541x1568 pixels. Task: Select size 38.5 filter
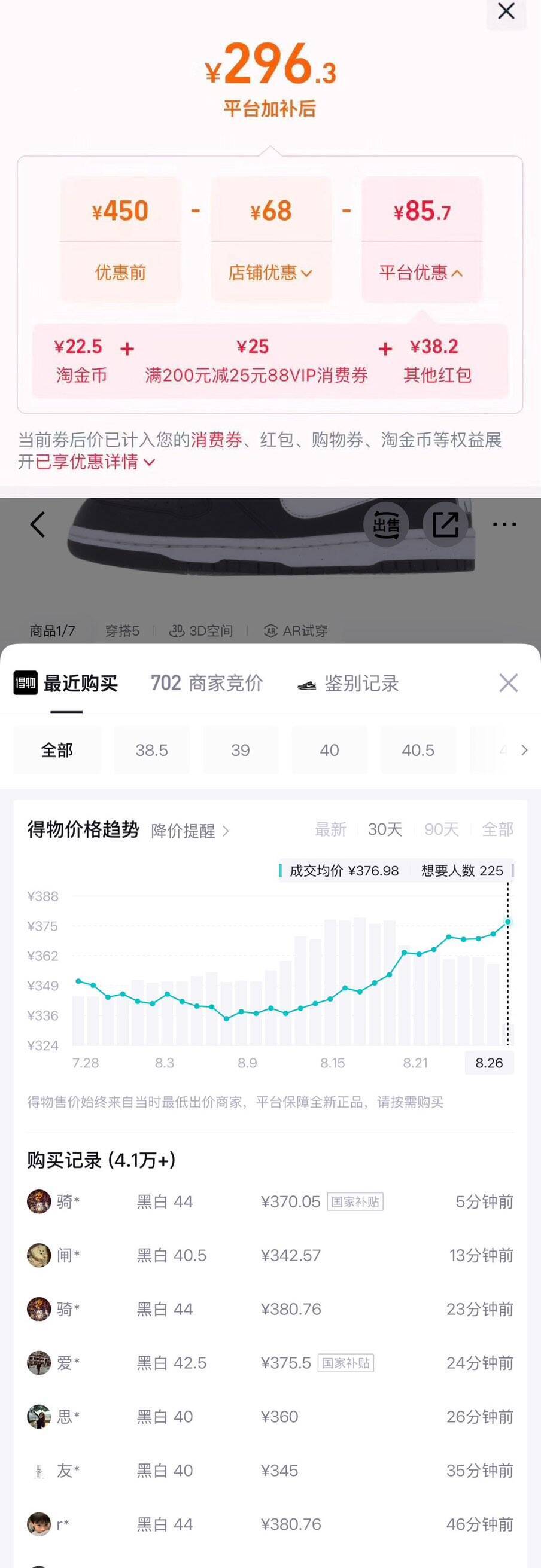pyautogui.click(x=151, y=750)
